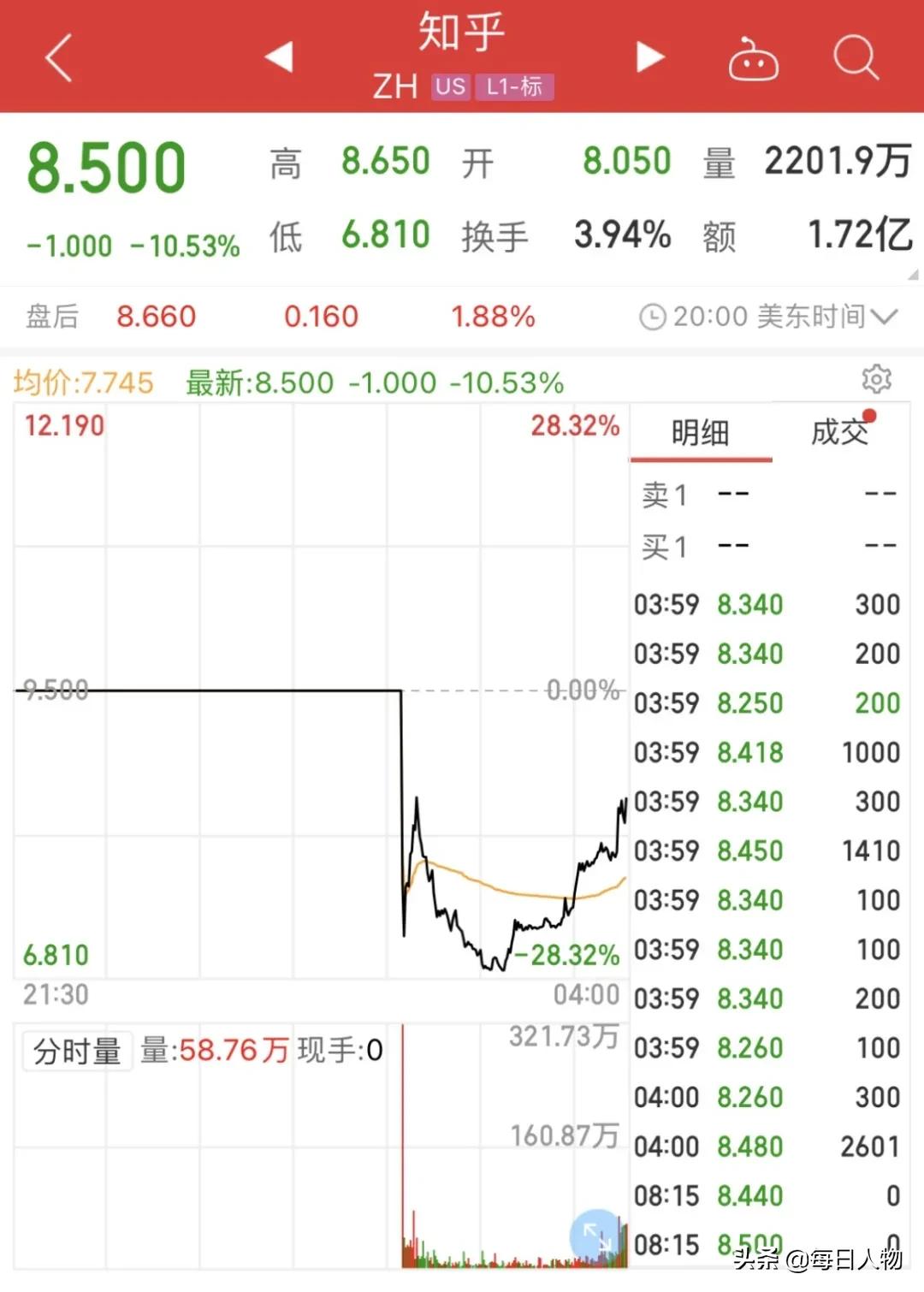Tap the US market badge under 知乎
Image resolution: width=924 pixels, height=1292 pixels.
tap(451, 86)
